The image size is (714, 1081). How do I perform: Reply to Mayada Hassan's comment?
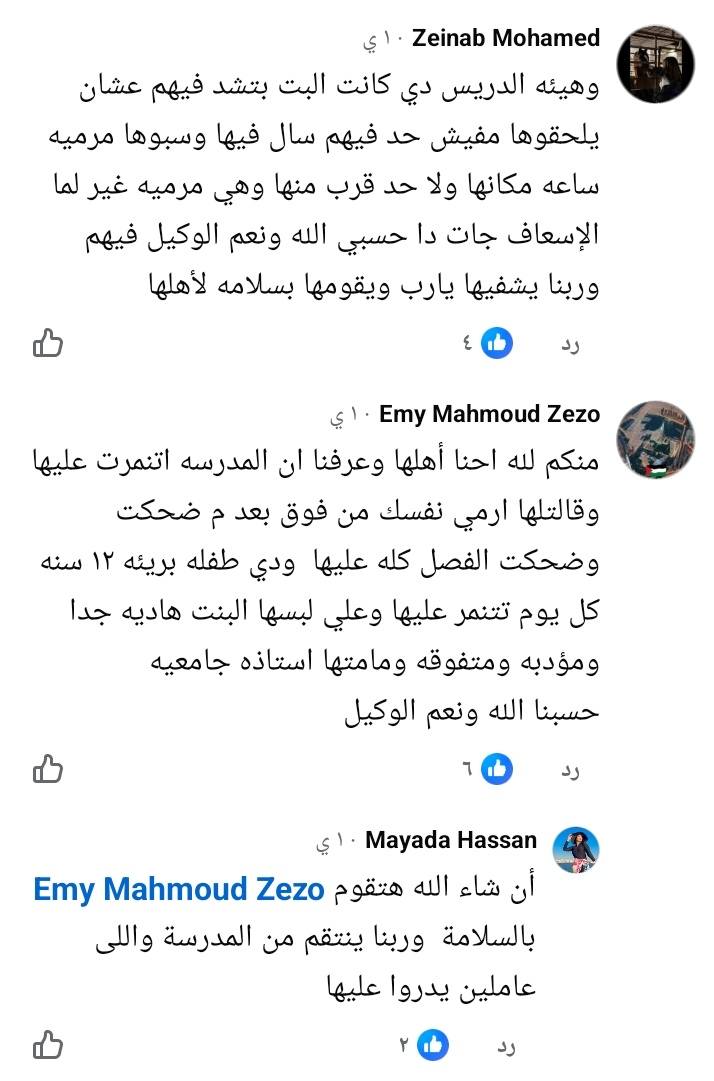505,1046
